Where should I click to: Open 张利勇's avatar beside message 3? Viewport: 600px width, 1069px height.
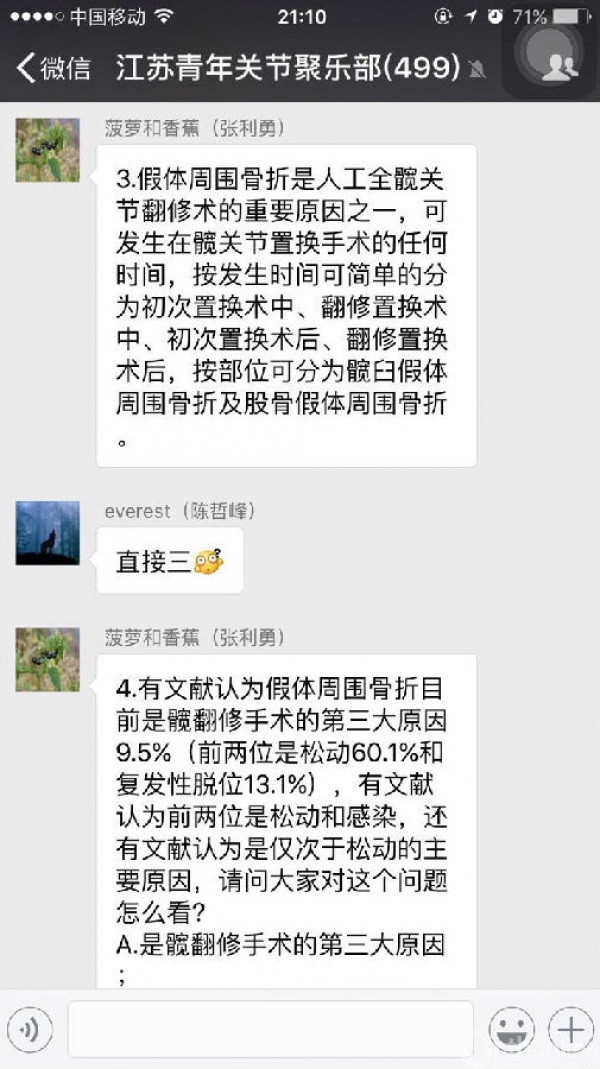point(47,150)
